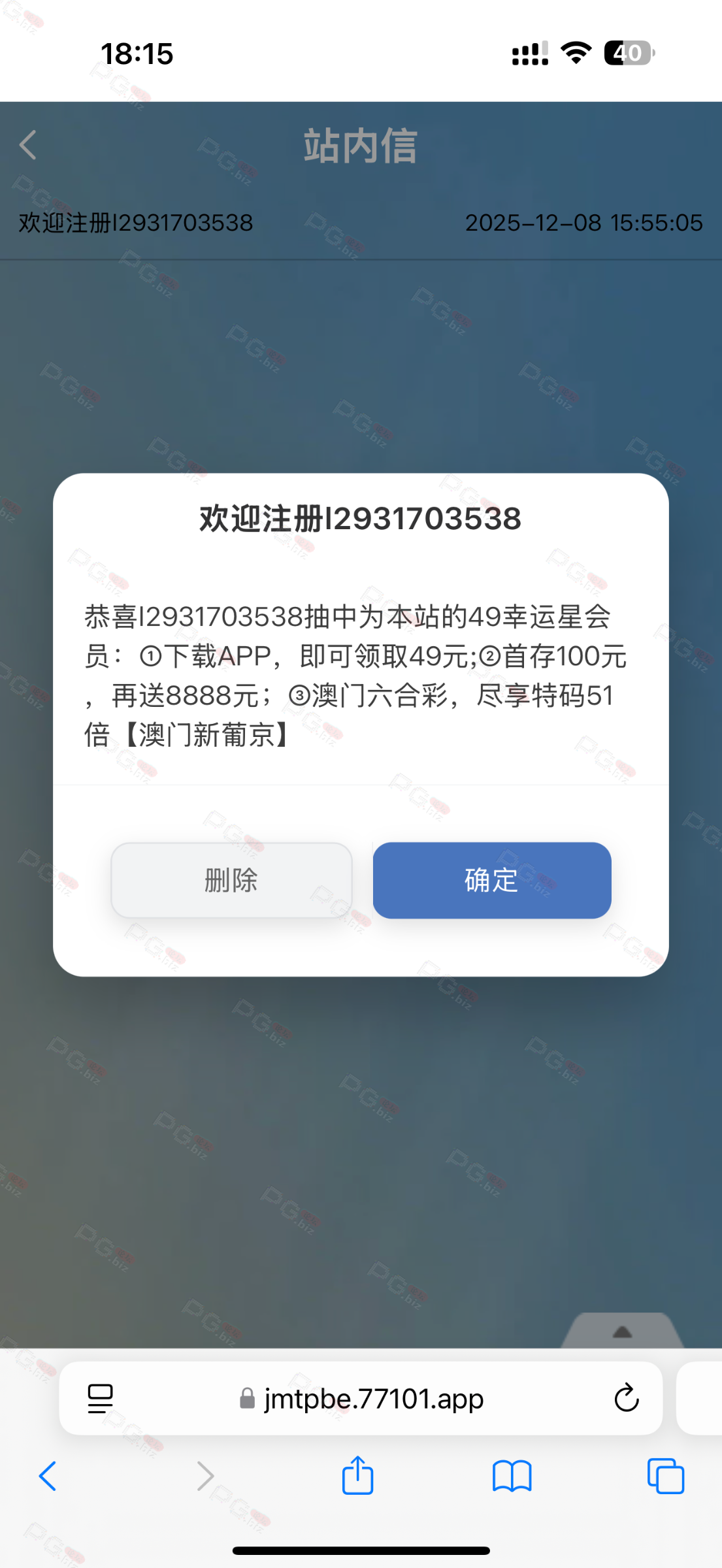Delete the message with 删除

click(231, 880)
